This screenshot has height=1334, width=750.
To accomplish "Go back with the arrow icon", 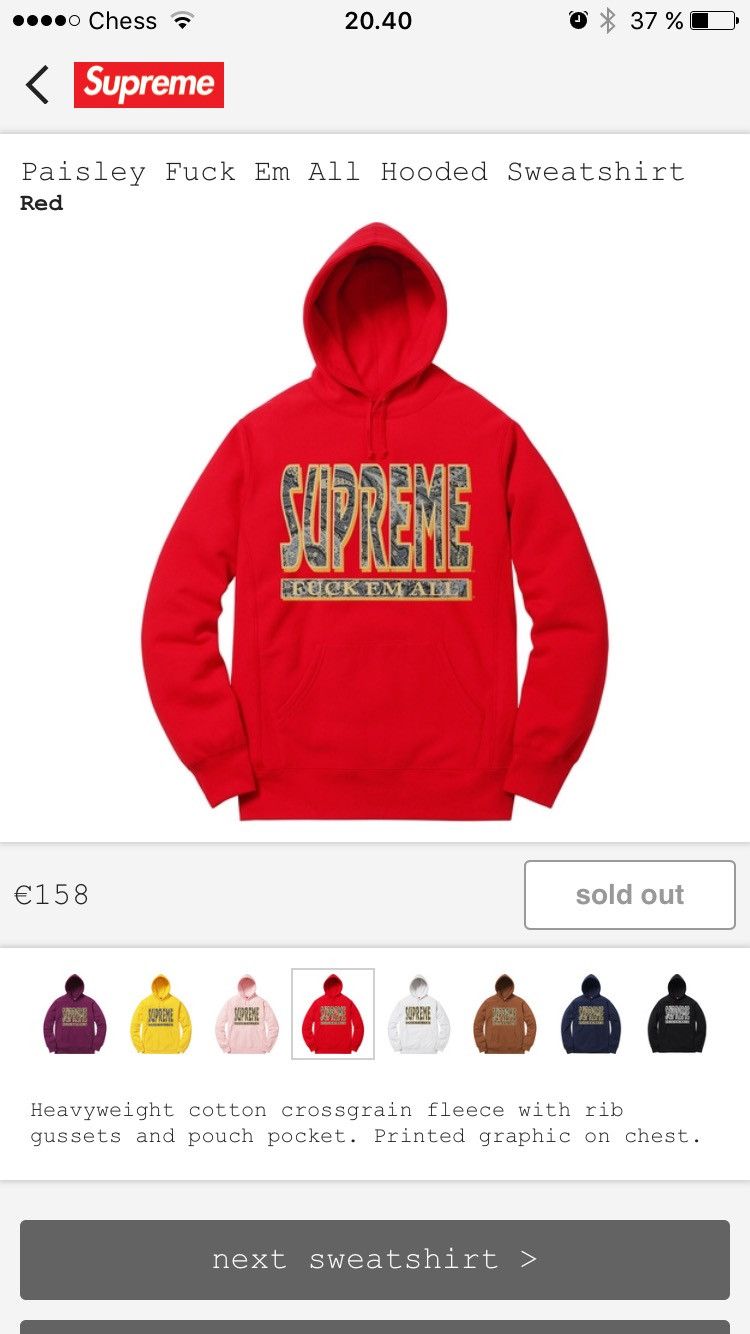I will tap(37, 85).
